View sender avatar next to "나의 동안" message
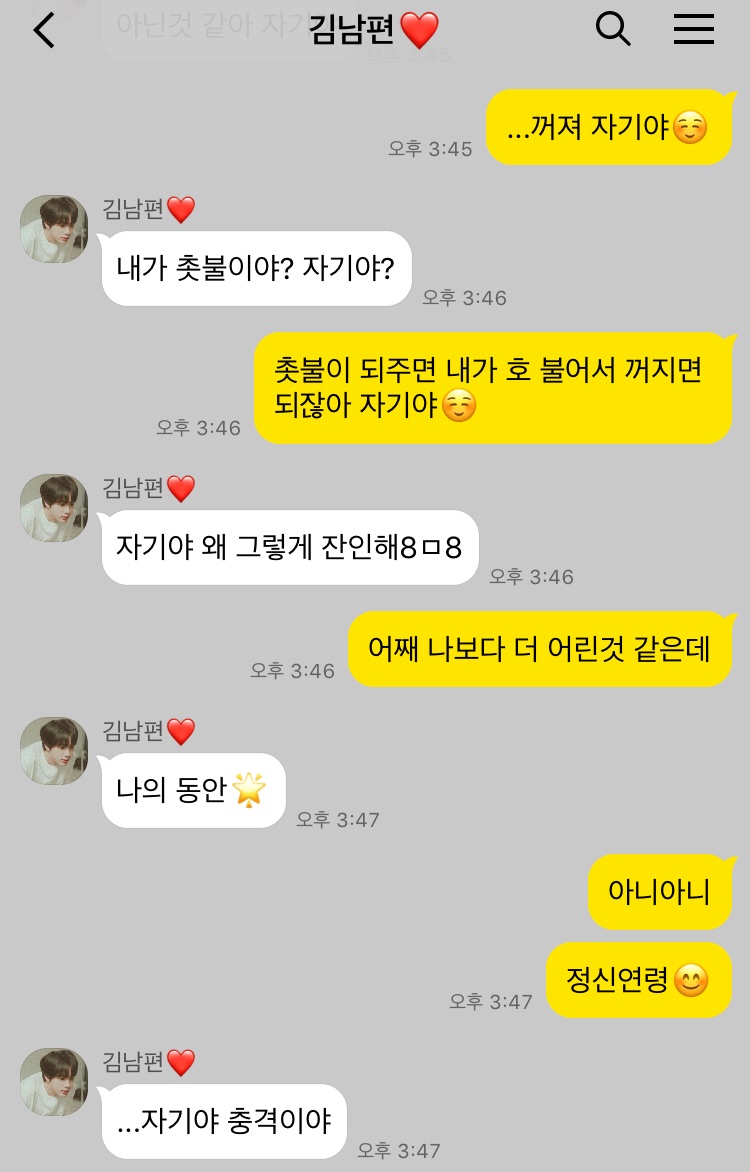The height and width of the screenshot is (1172, 750). point(54,751)
